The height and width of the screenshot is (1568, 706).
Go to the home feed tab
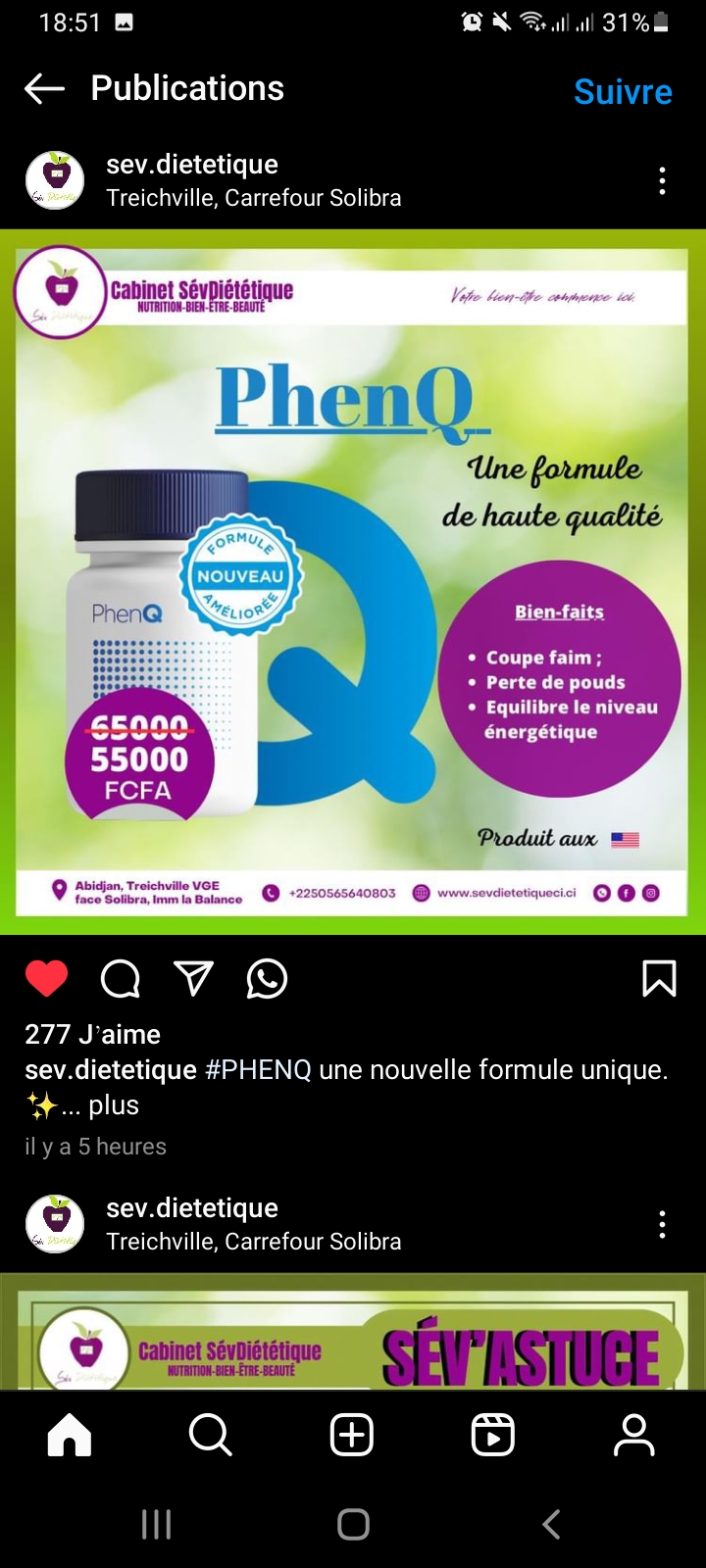[70, 1436]
